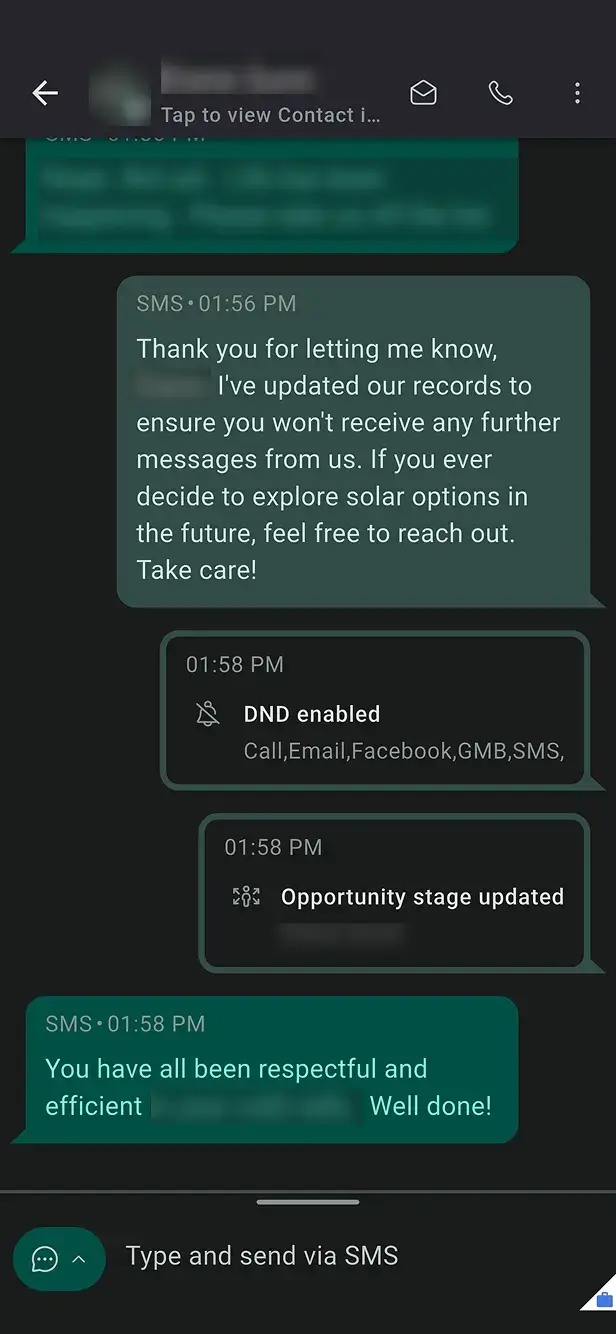Expand the message channel selector button
This screenshot has height=1334, width=616.
click(x=59, y=1259)
